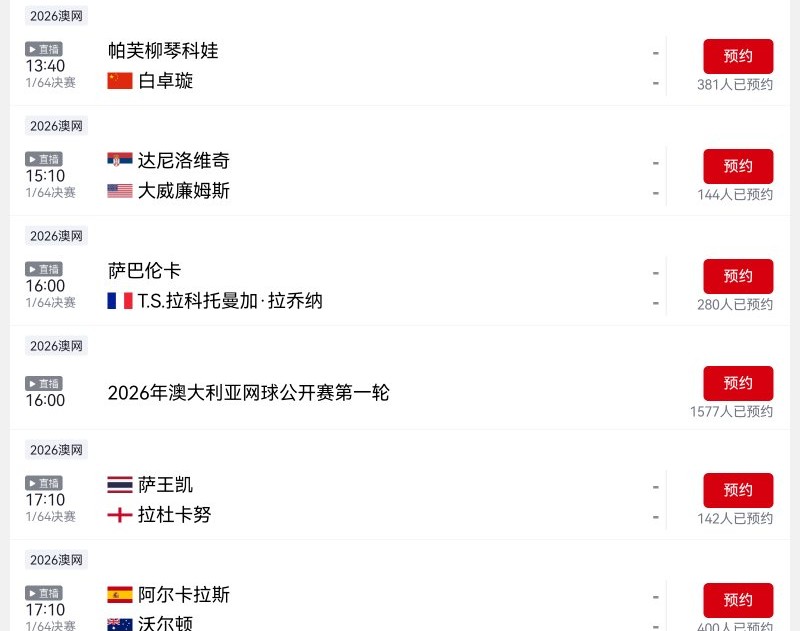
Task: Book the 萨巴伦卡 match reminder
Action: (x=738, y=276)
